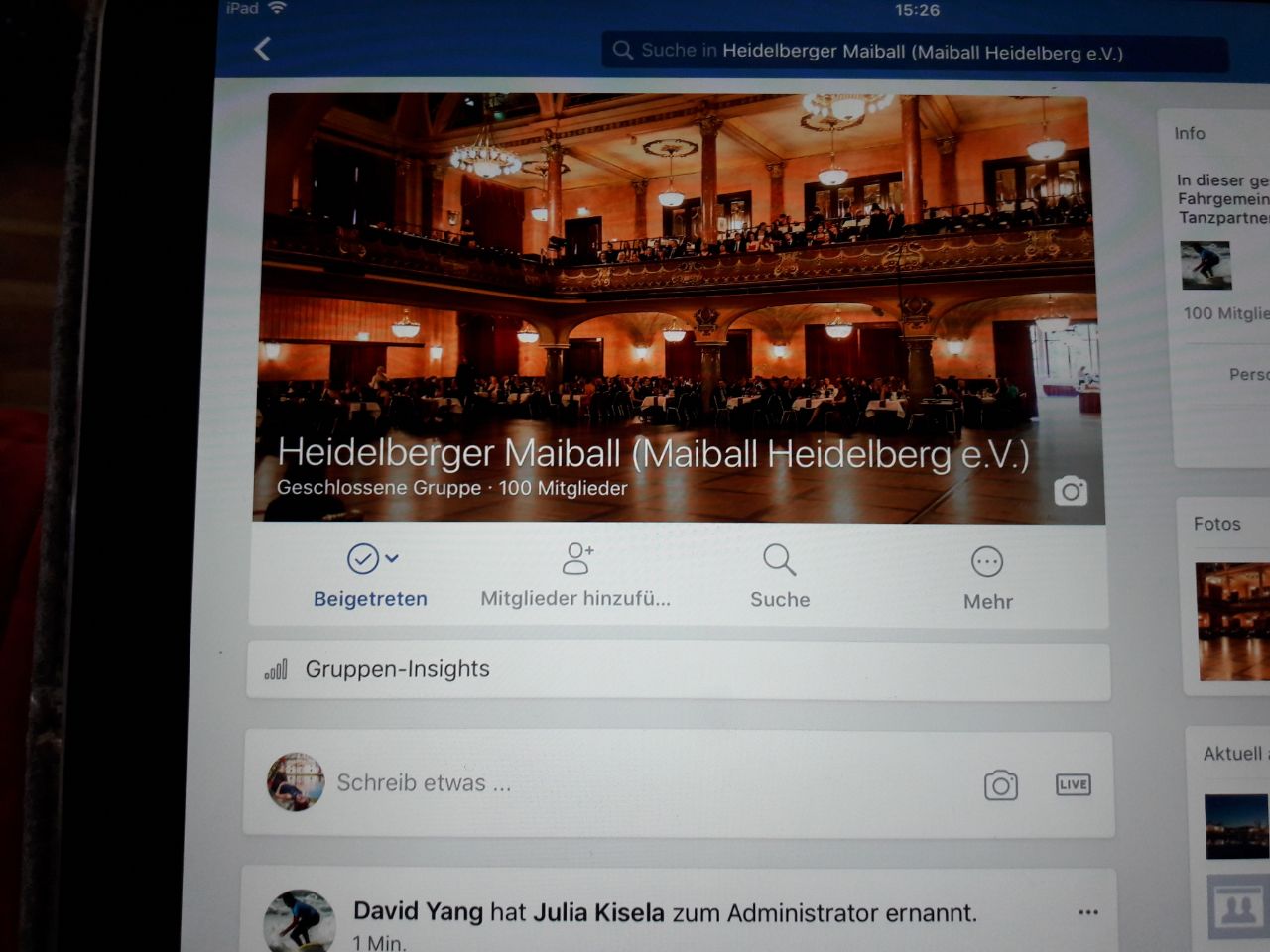Open the Mehr options
1270x952 pixels.
tap(987, 578)
